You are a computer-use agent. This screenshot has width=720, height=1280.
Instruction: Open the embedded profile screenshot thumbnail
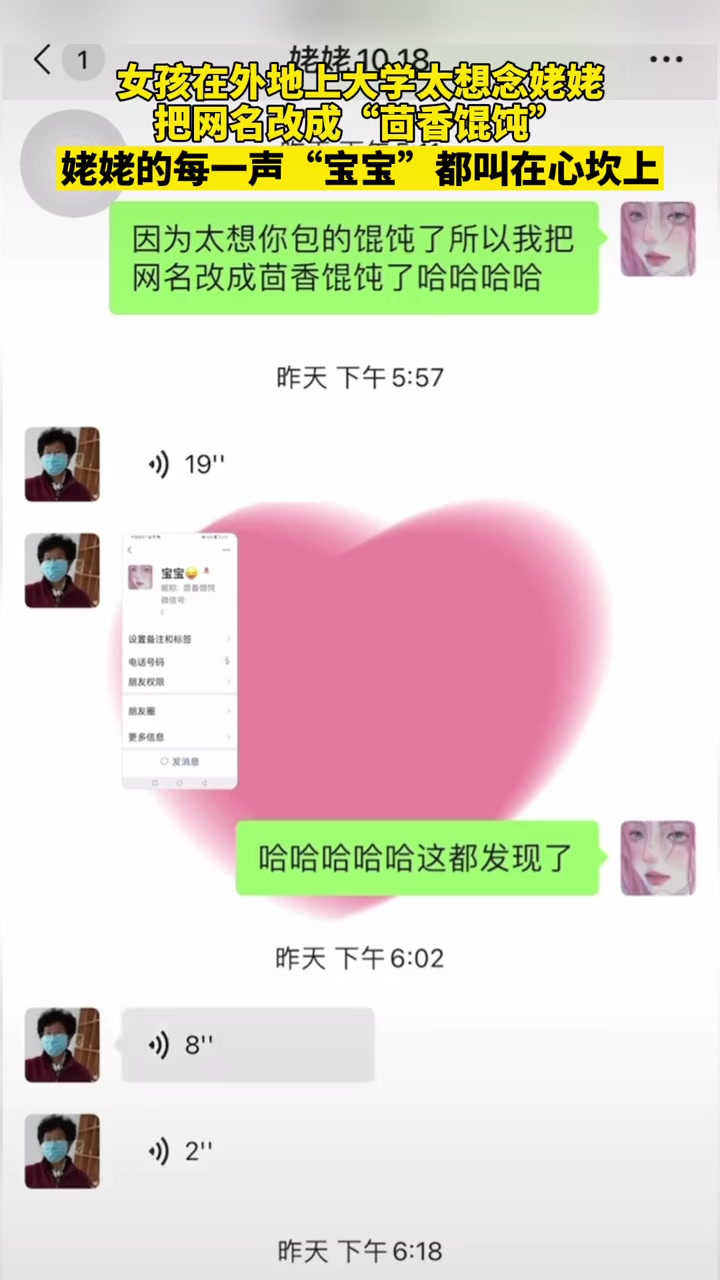pyautogui.click(x=179, y=660)
